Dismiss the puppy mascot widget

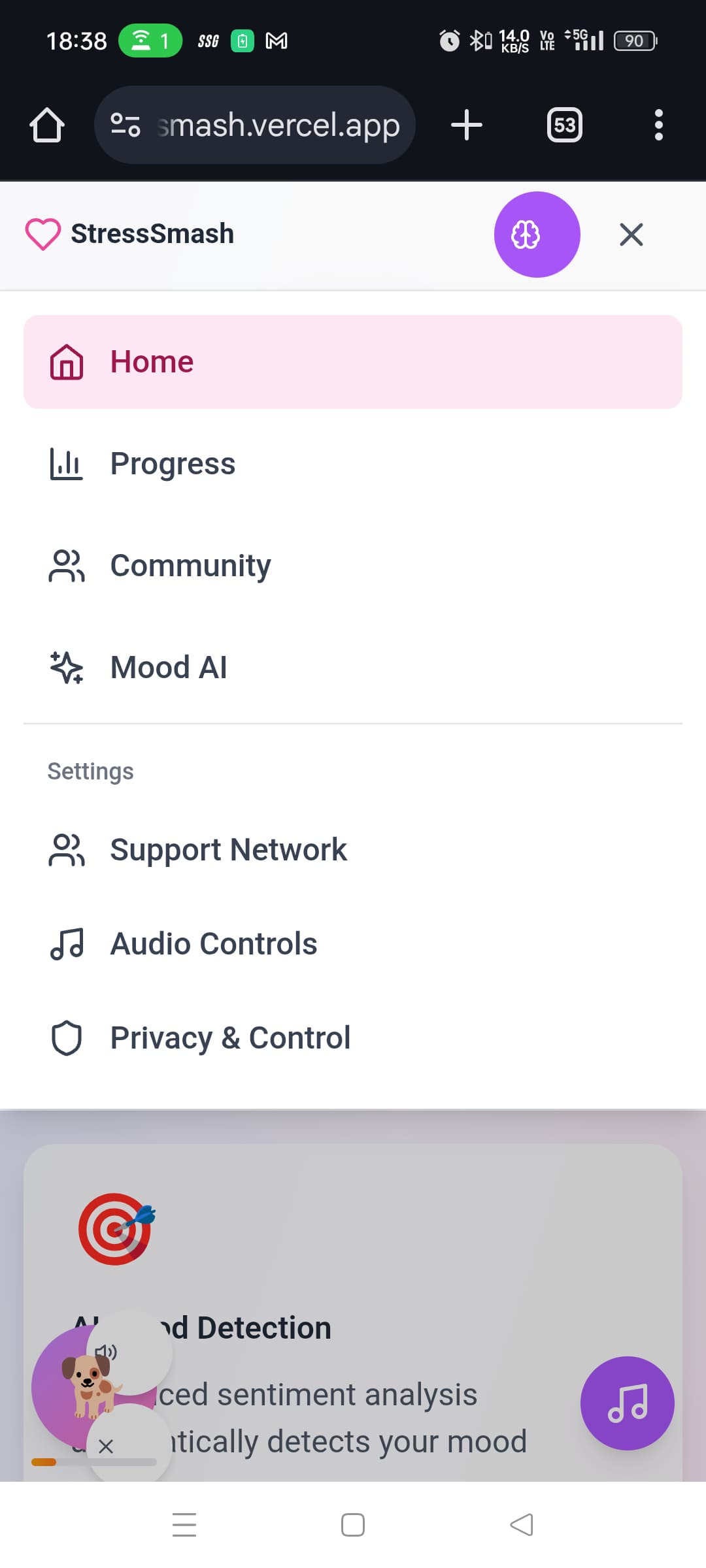click(x=106, y=1446)
